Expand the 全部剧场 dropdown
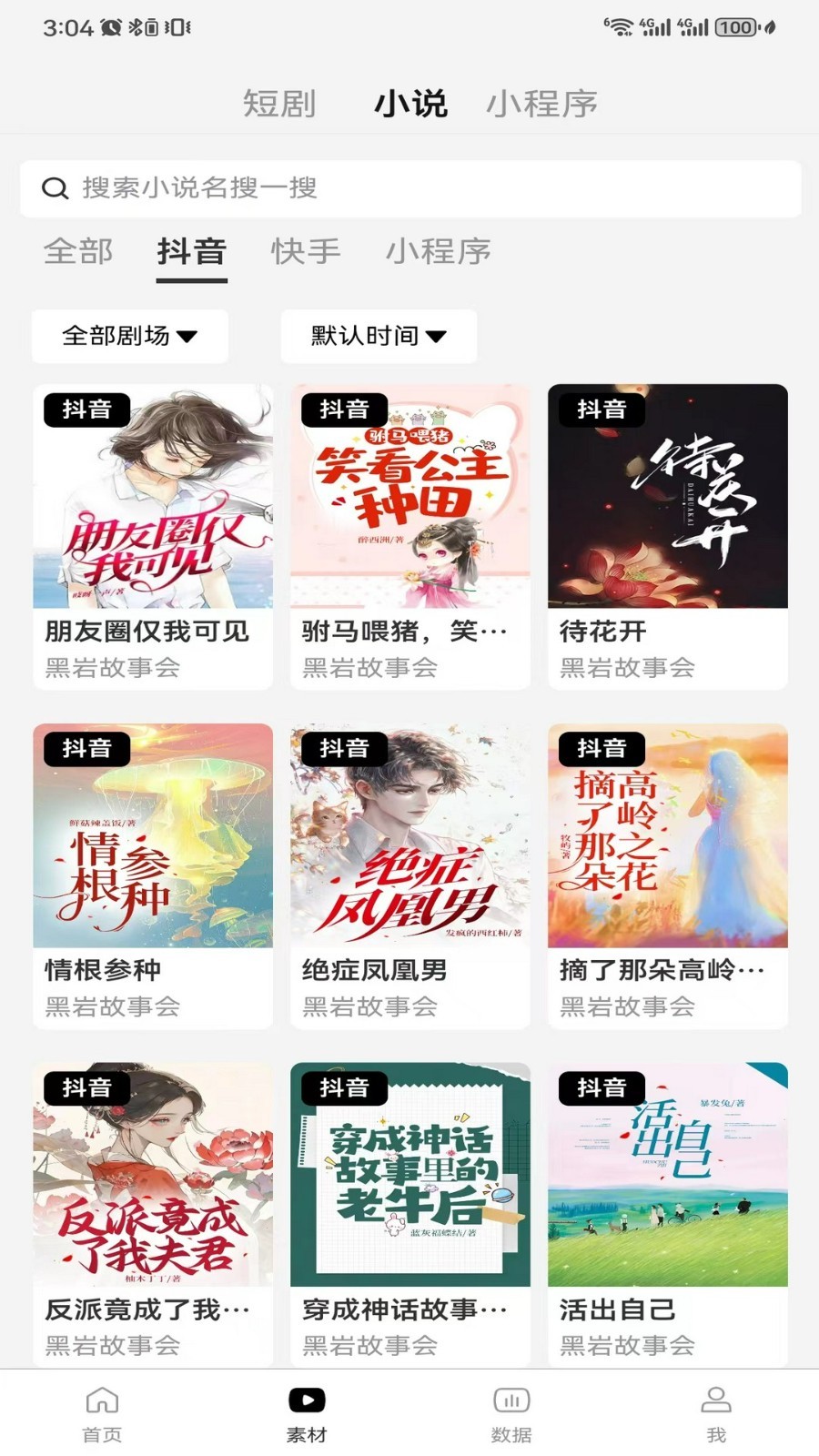The height and width of the screenshot is (1456, 819). click(130, 336)
